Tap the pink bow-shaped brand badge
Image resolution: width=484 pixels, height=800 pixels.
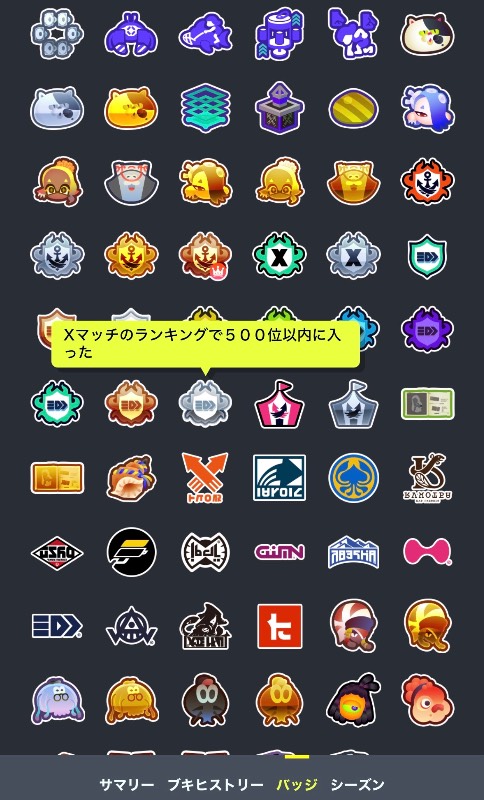(x=427, y=552)
